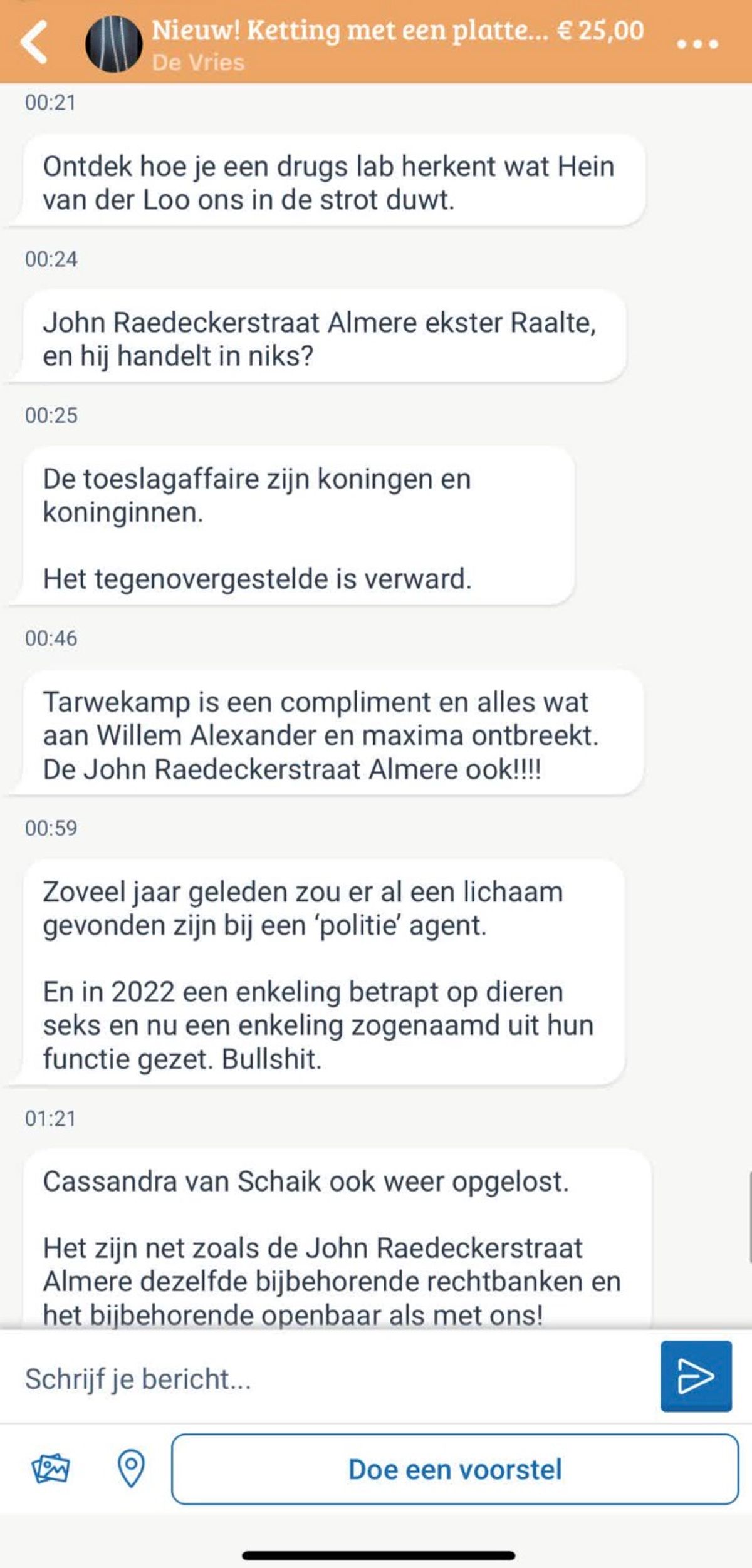The height and width of the screenshot is (1568, 752).
Task: Open the three-dot overflow menu
Action: point(697,44)
